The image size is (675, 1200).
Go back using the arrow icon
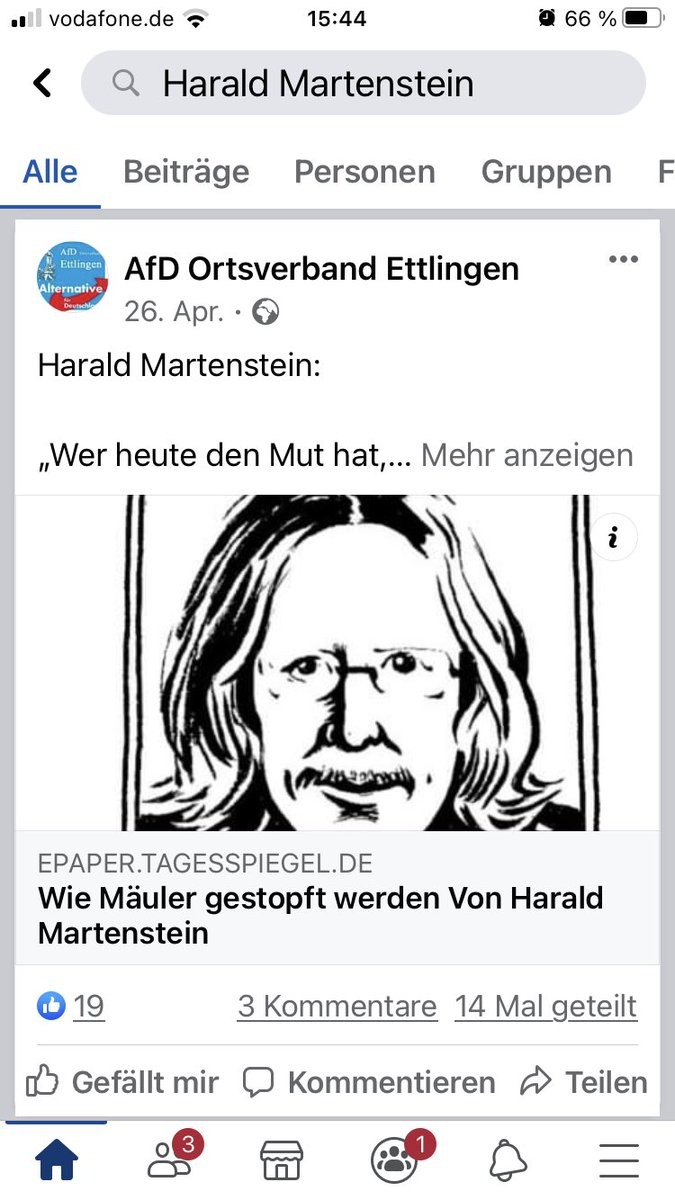tap(42, 83)
